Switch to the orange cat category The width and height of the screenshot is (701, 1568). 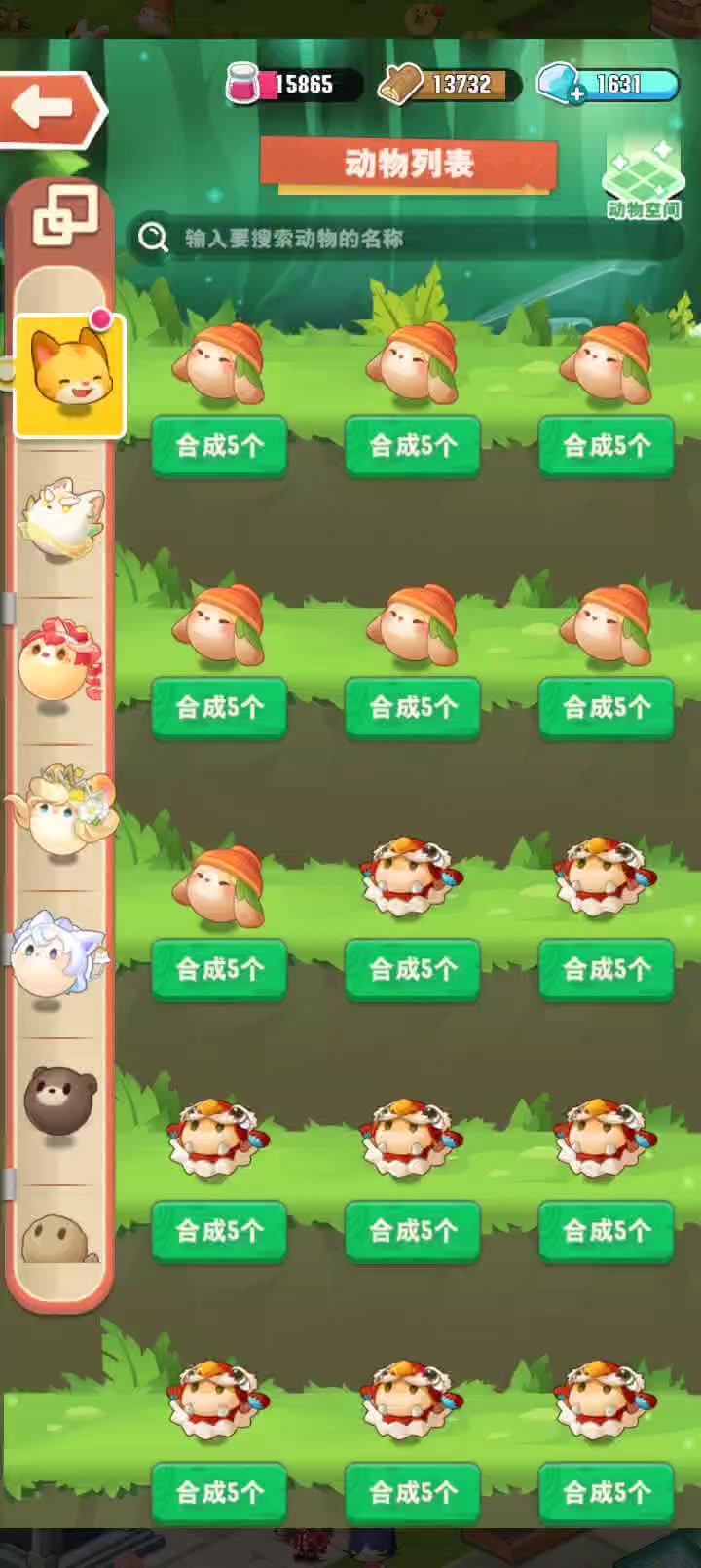(x=69, y=375)
